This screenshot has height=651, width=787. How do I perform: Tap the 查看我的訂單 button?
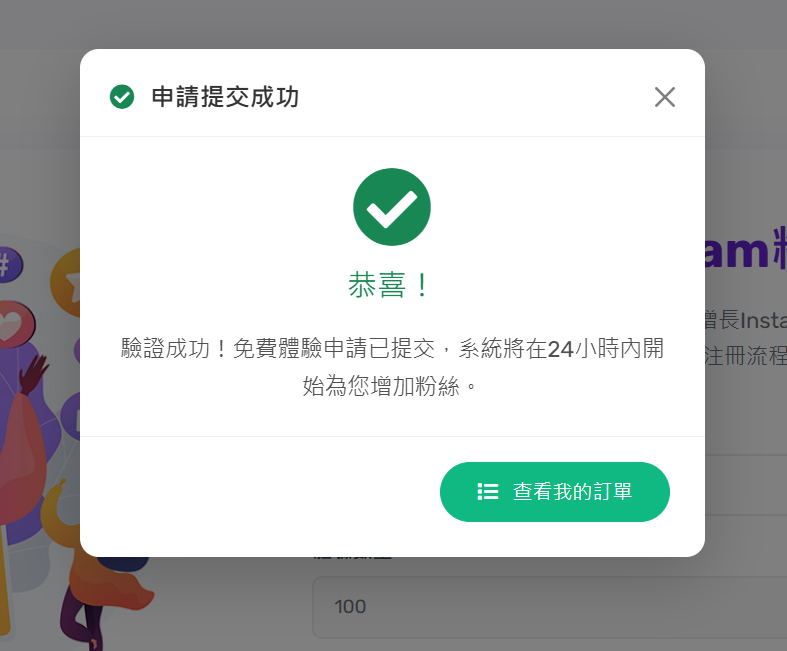[555, 492]
